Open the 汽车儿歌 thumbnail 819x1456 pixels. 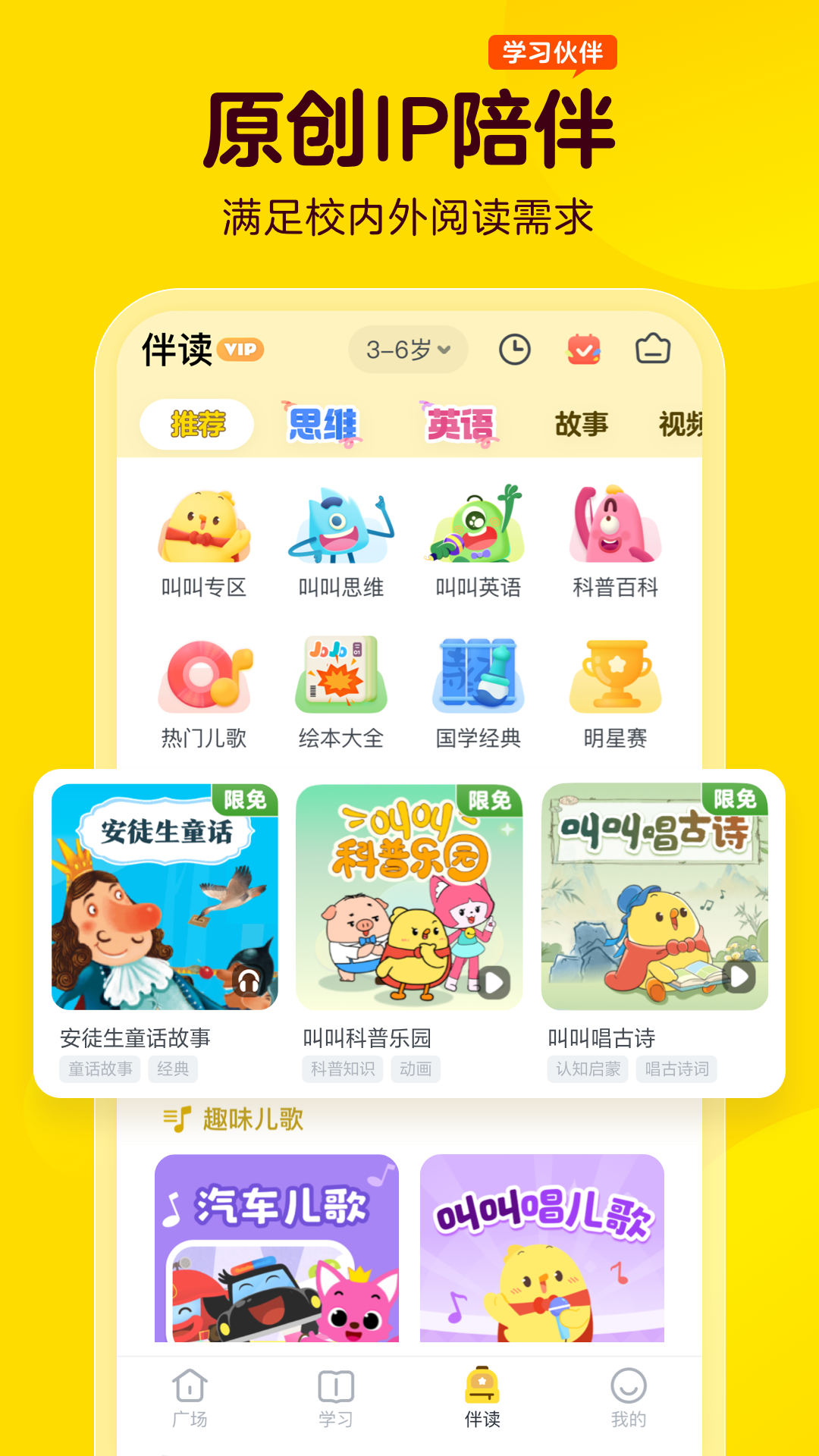[x=277, y=1244]
